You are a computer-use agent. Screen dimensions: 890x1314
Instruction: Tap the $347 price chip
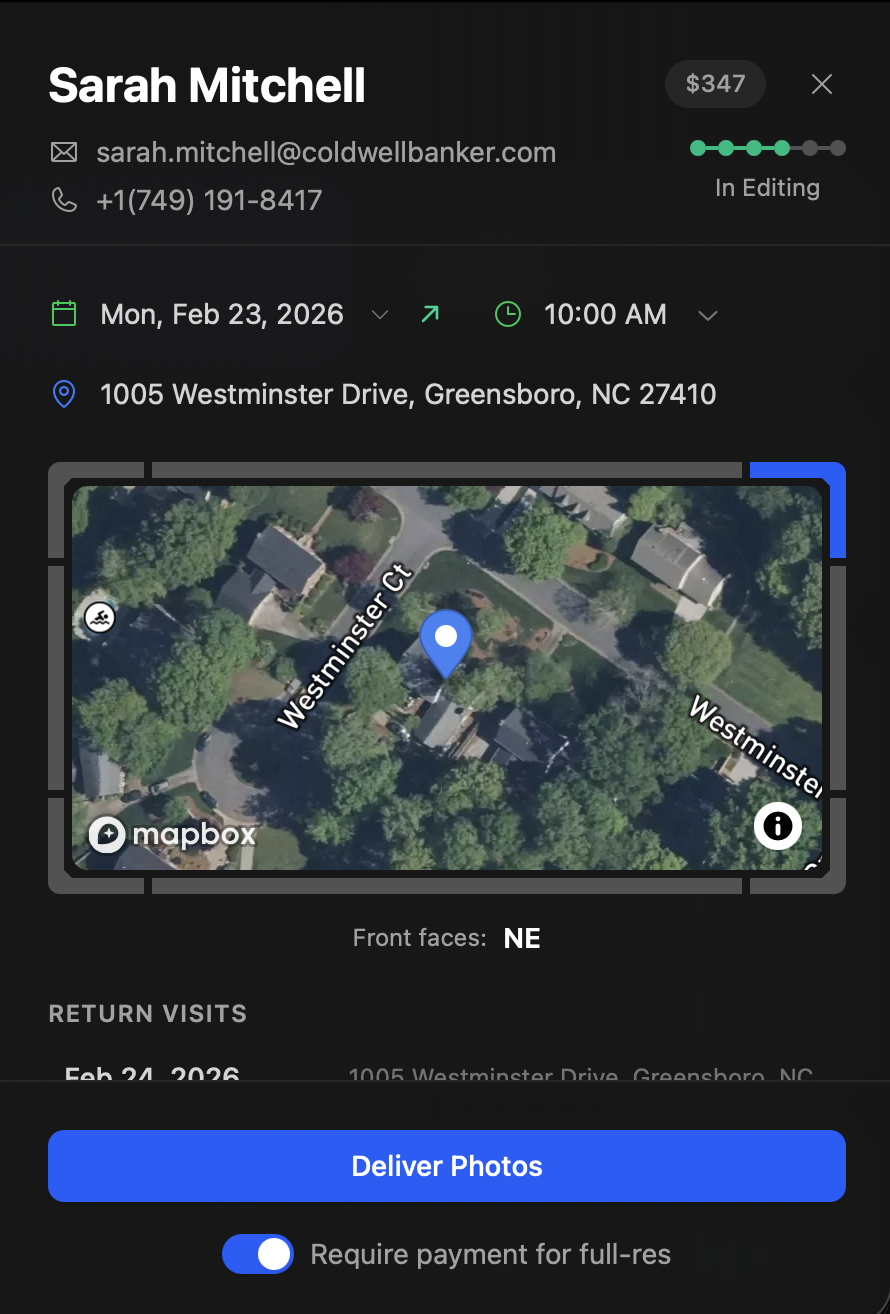point(715,84)
